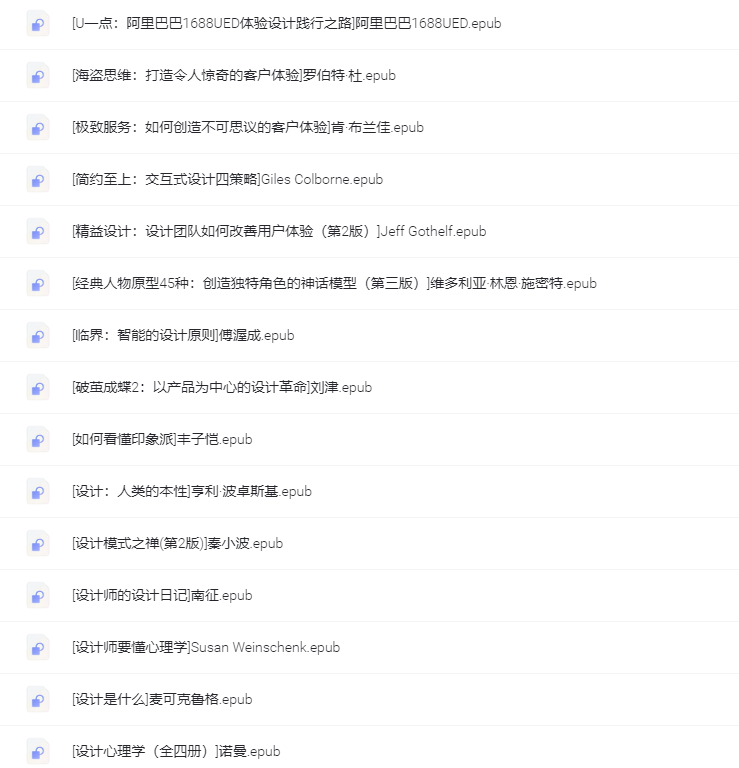Viewport: 739px width, 768px height.
Task: Click the epub icon beside 阿里巴巴1688UED file
Action: pos(38,23)
